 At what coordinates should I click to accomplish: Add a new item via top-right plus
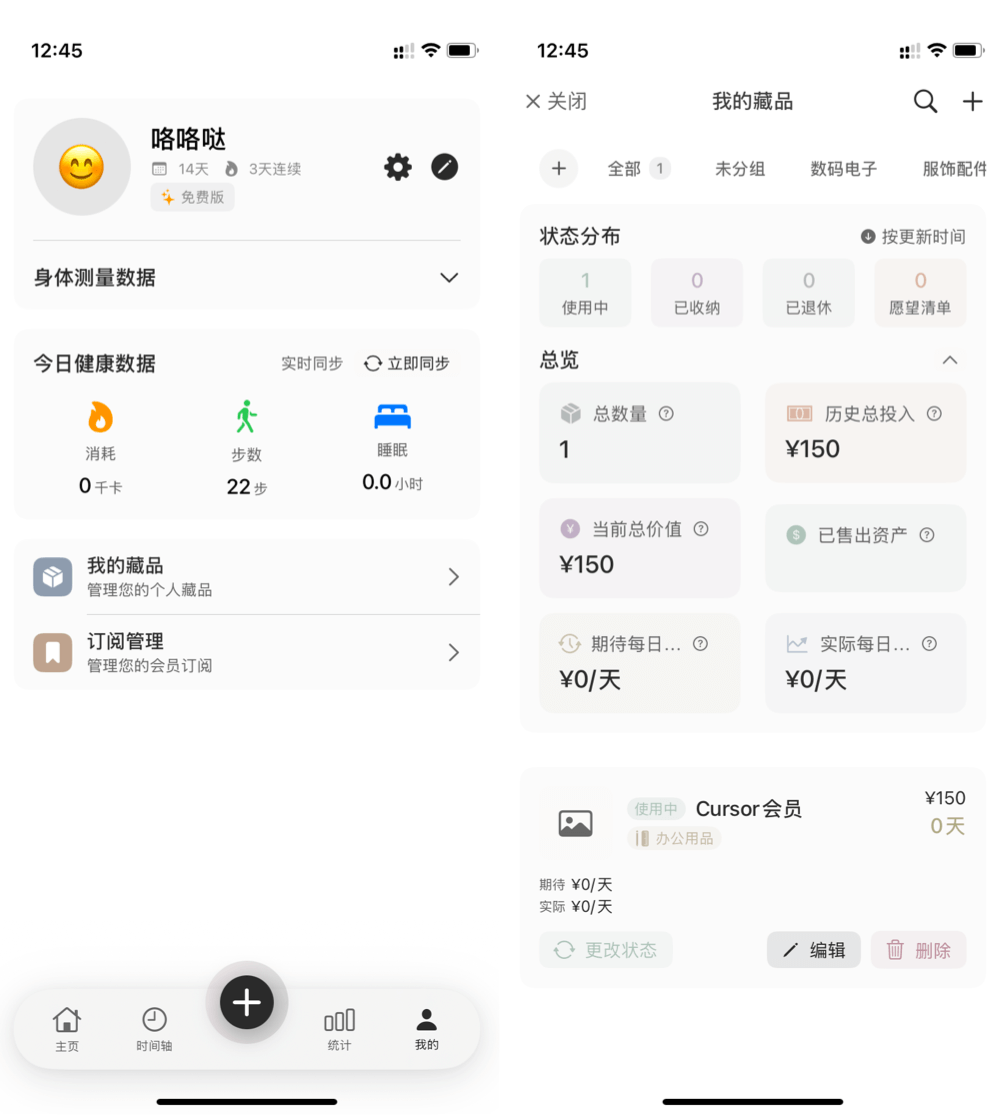(x=972, y=101)
